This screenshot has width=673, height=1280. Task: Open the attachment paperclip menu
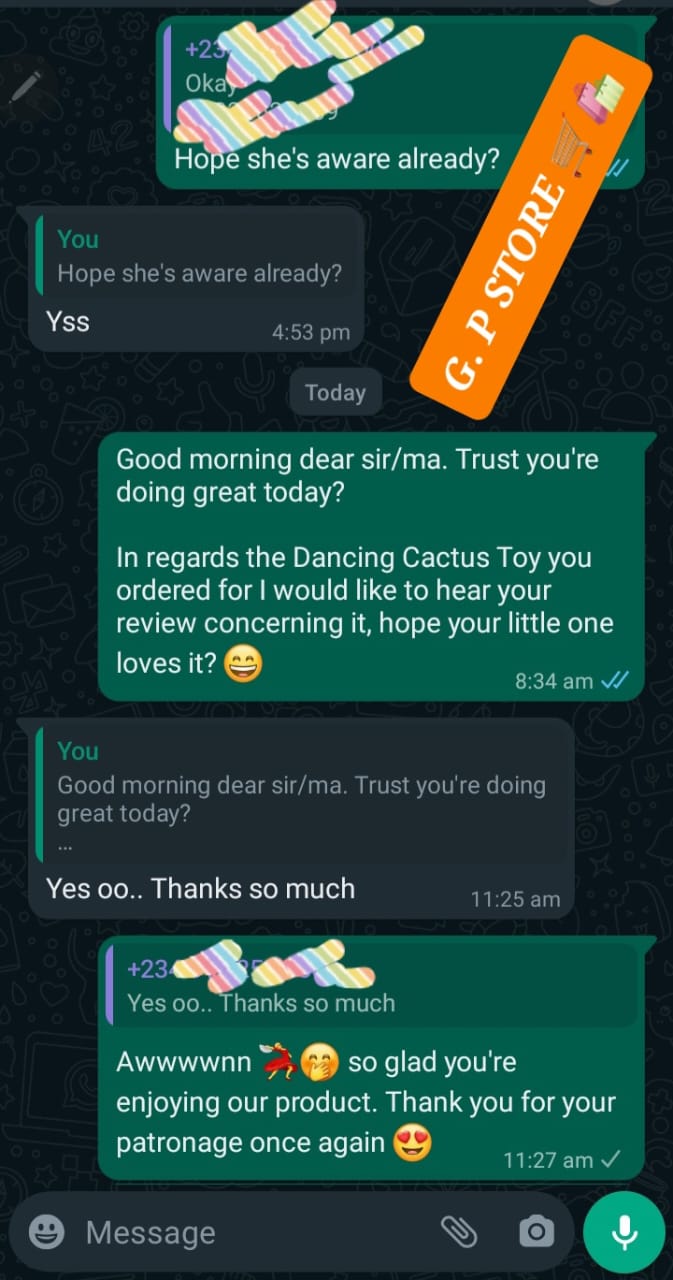click(x=459, y=1232)
